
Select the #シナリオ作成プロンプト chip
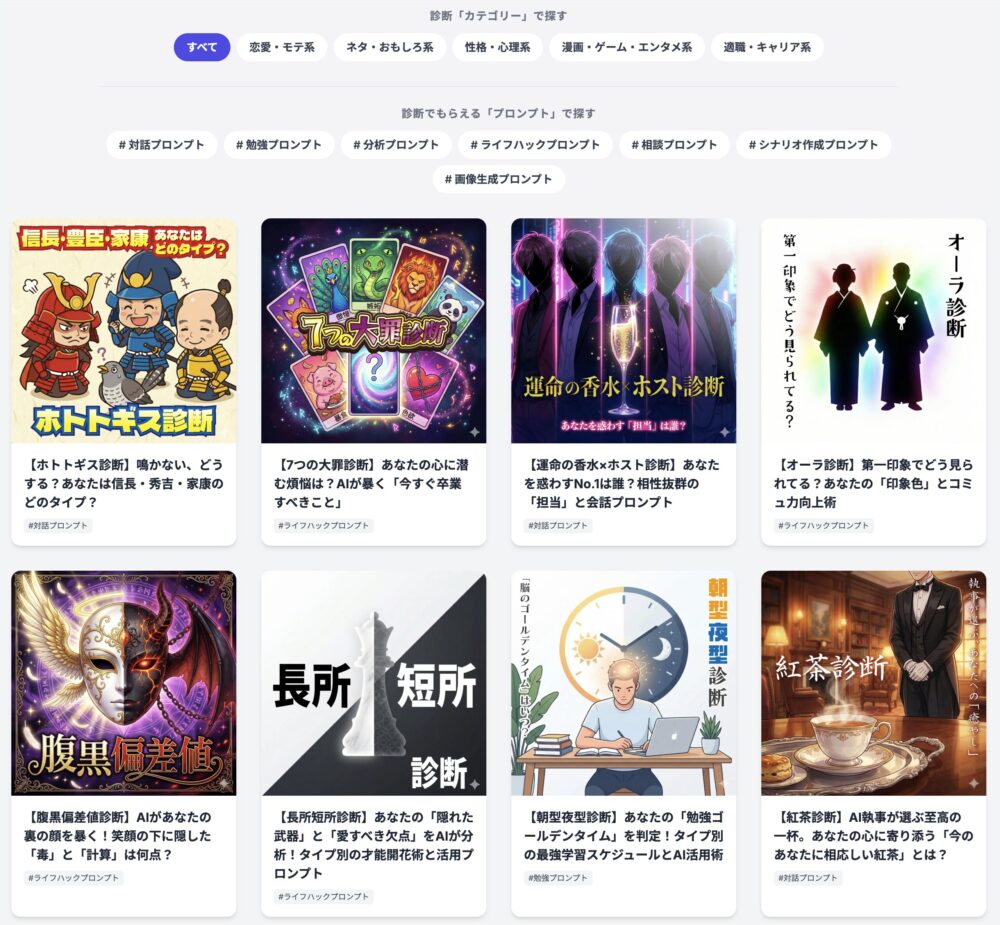[813, 144]
